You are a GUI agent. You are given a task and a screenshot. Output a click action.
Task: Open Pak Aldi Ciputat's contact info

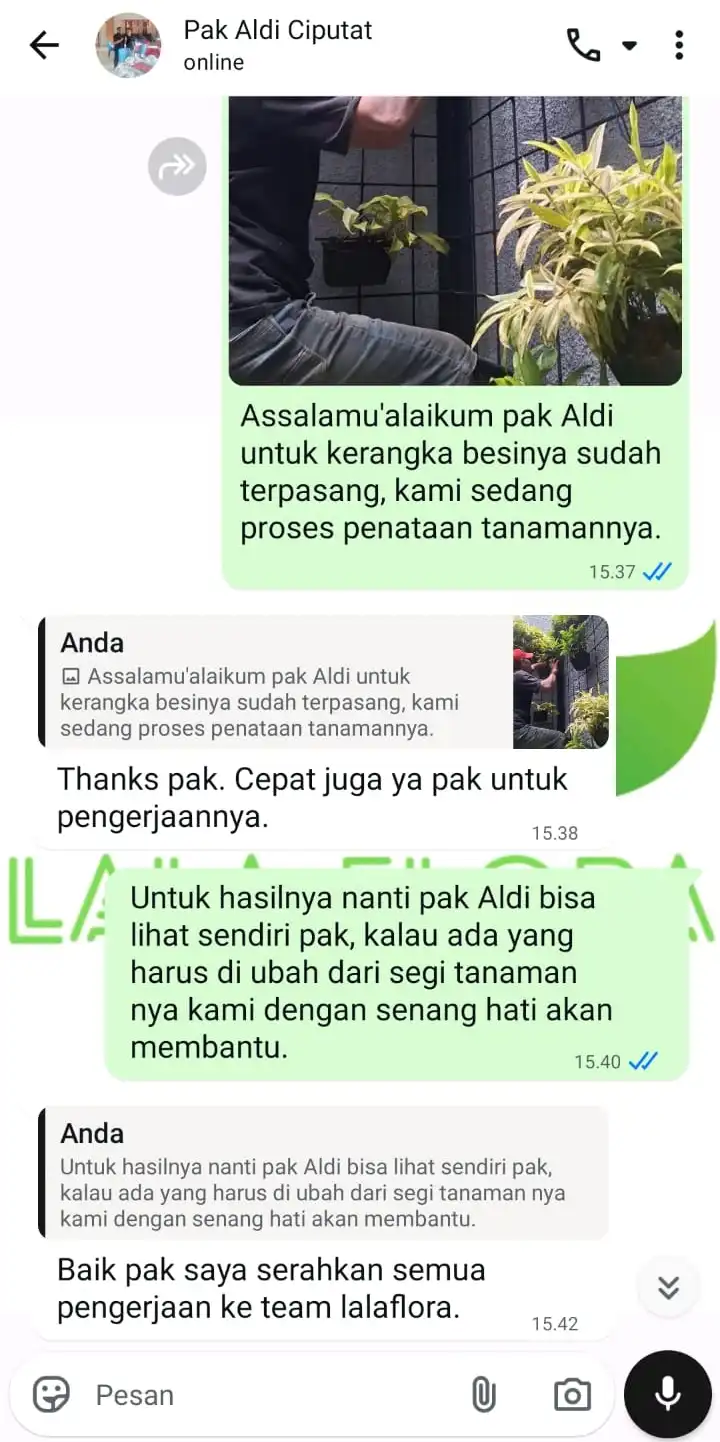pyautogui.click(x=277, y=44)
